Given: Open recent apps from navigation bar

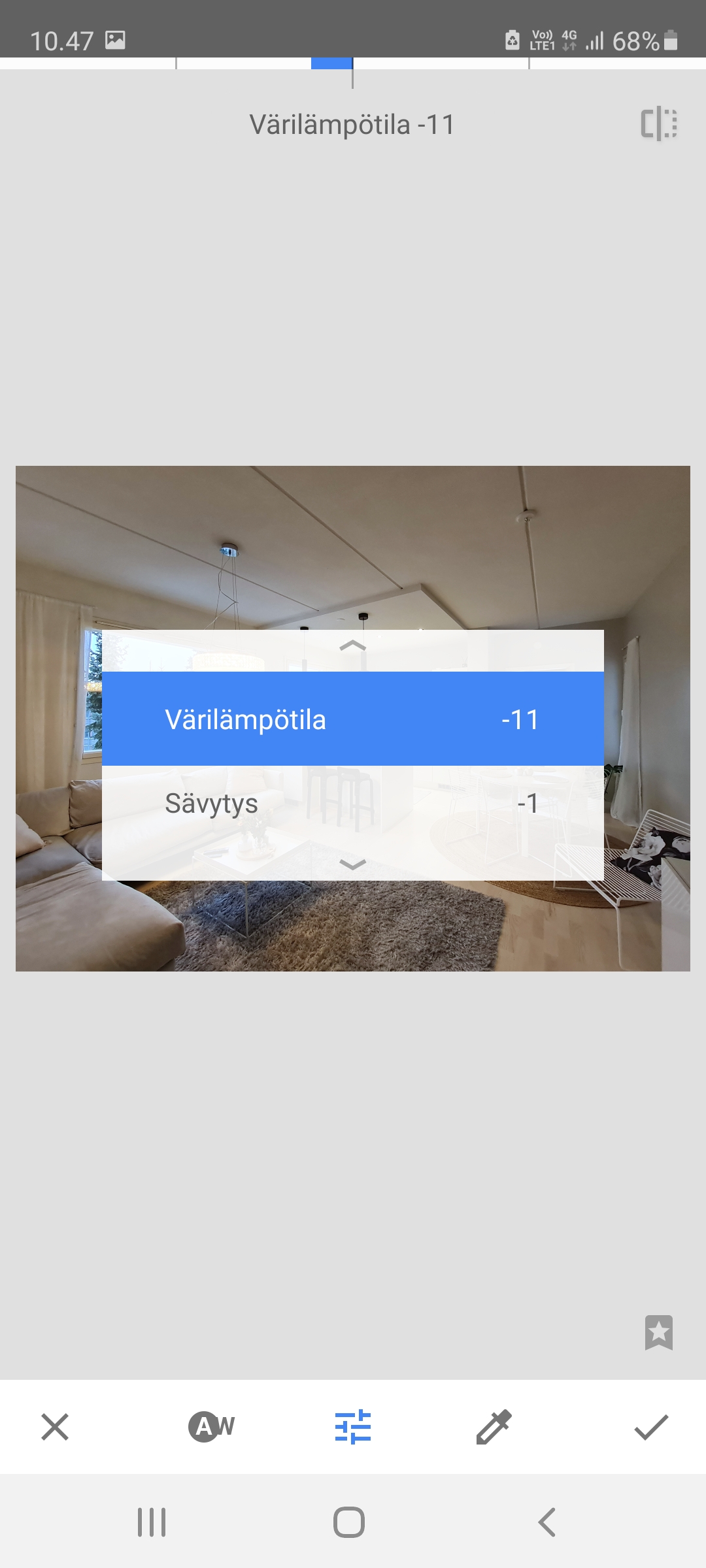Looking at the screenshot, I should tap(152, 1522).
